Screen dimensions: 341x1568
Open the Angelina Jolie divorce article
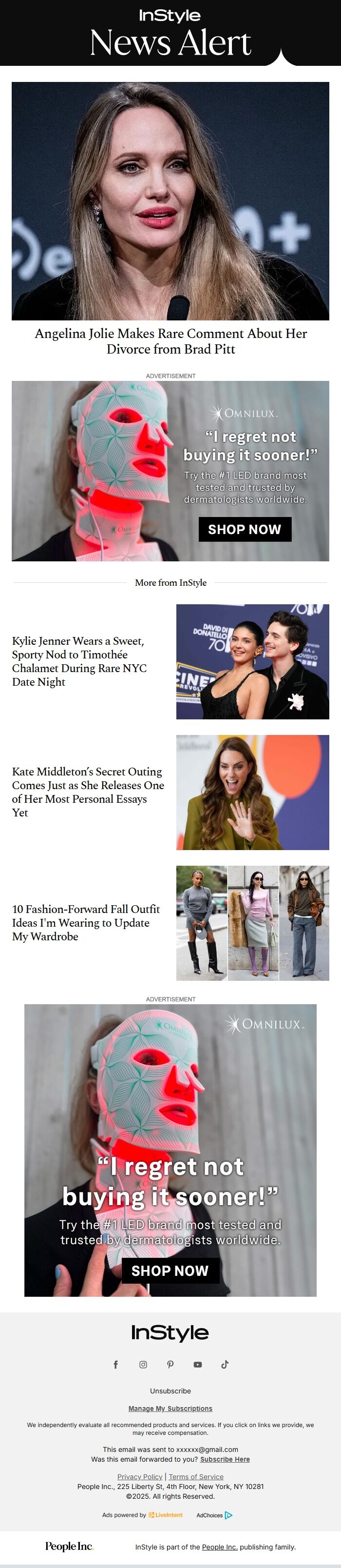click(170, 341)
